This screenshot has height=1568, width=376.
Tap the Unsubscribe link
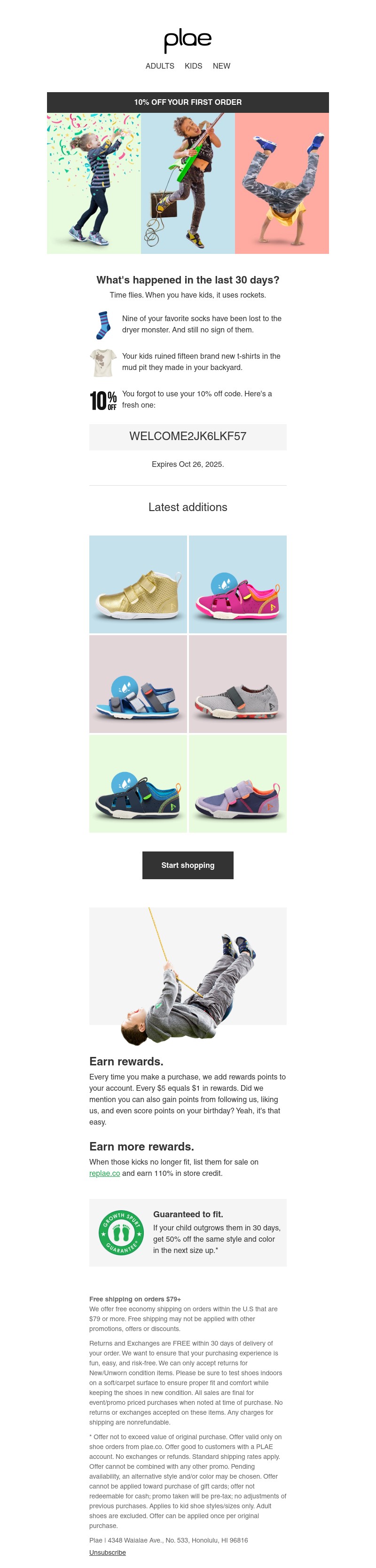(107, 1552)
